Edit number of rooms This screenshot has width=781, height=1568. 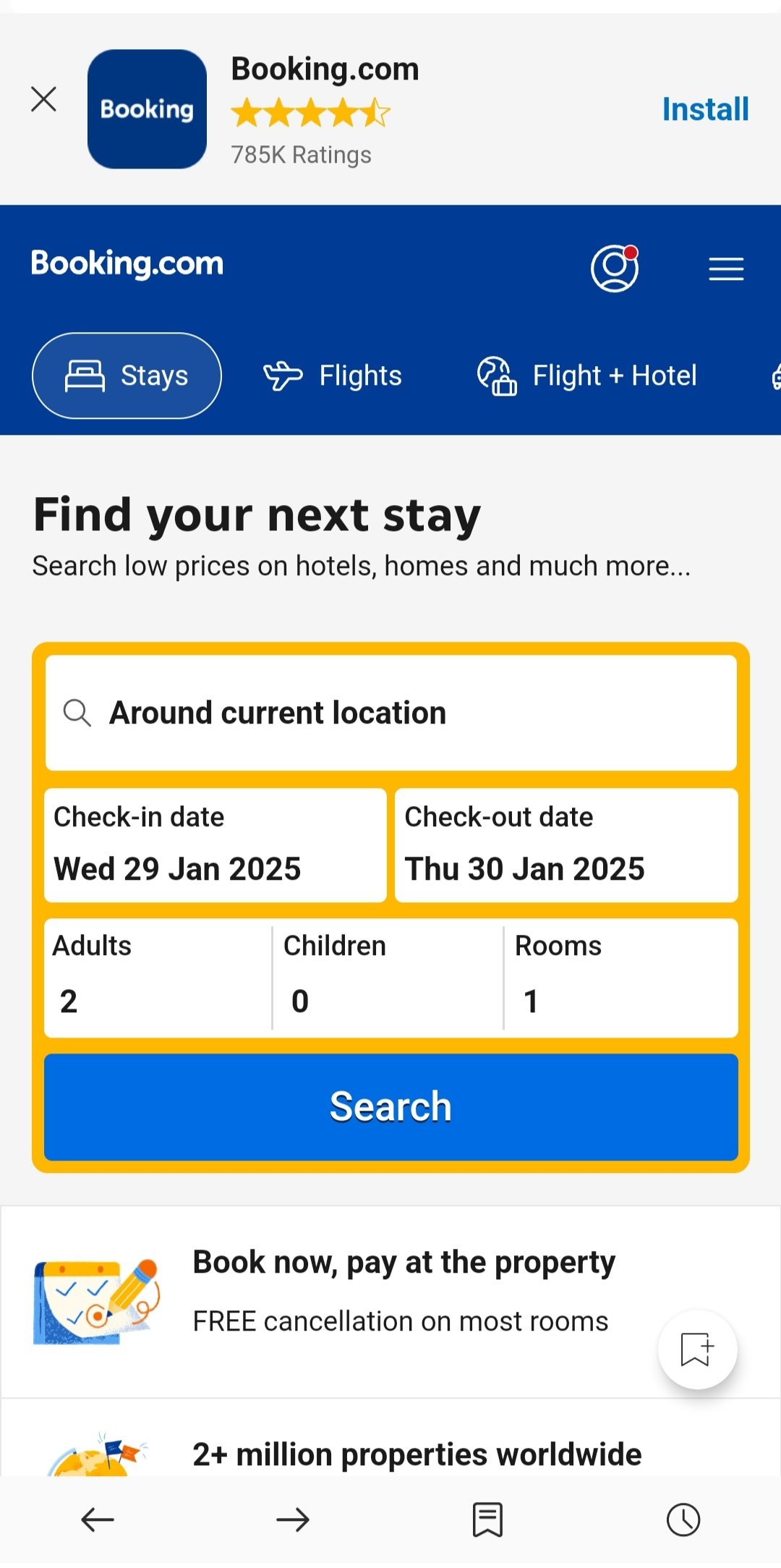coord(620,977)
